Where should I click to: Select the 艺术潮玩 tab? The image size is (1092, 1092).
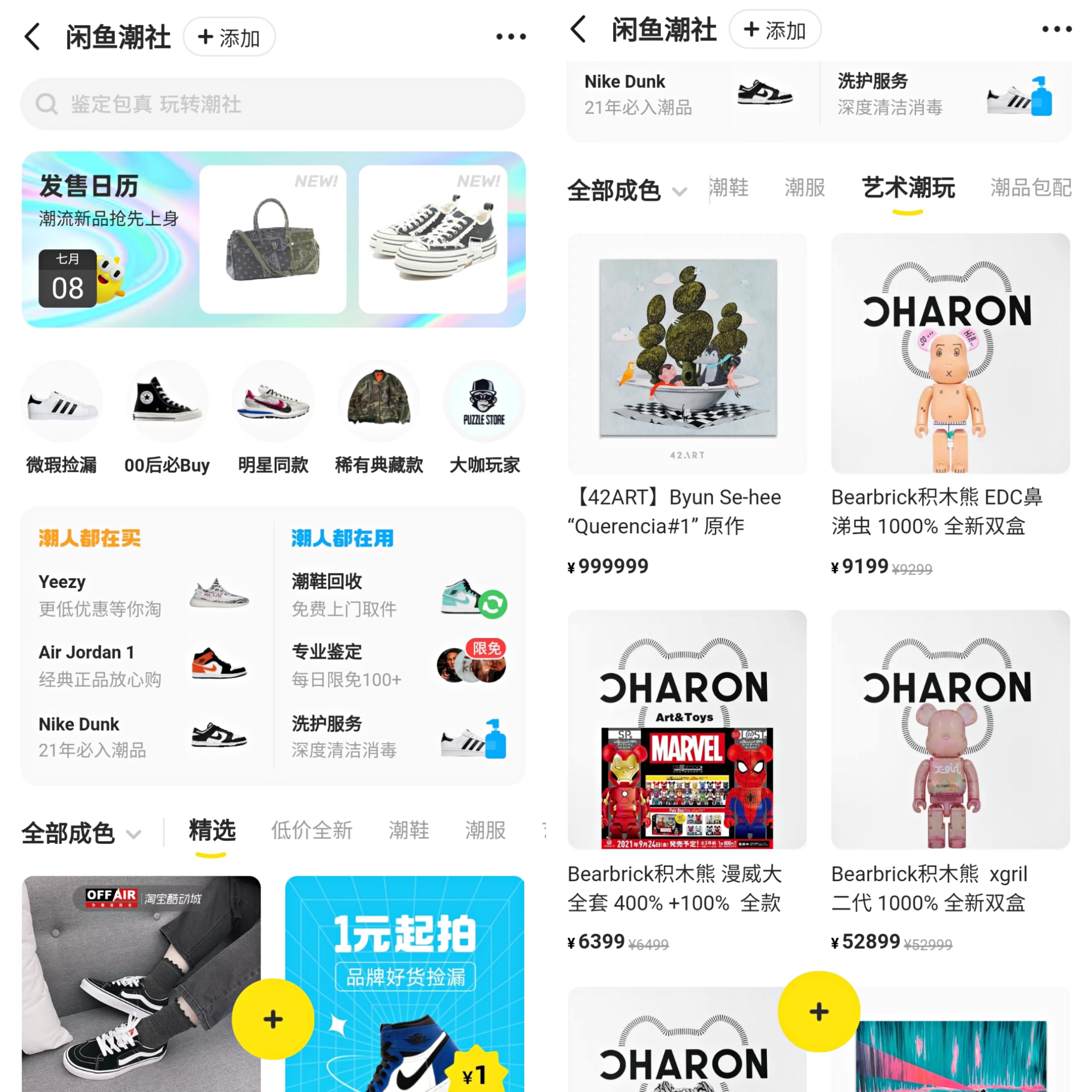908,188
